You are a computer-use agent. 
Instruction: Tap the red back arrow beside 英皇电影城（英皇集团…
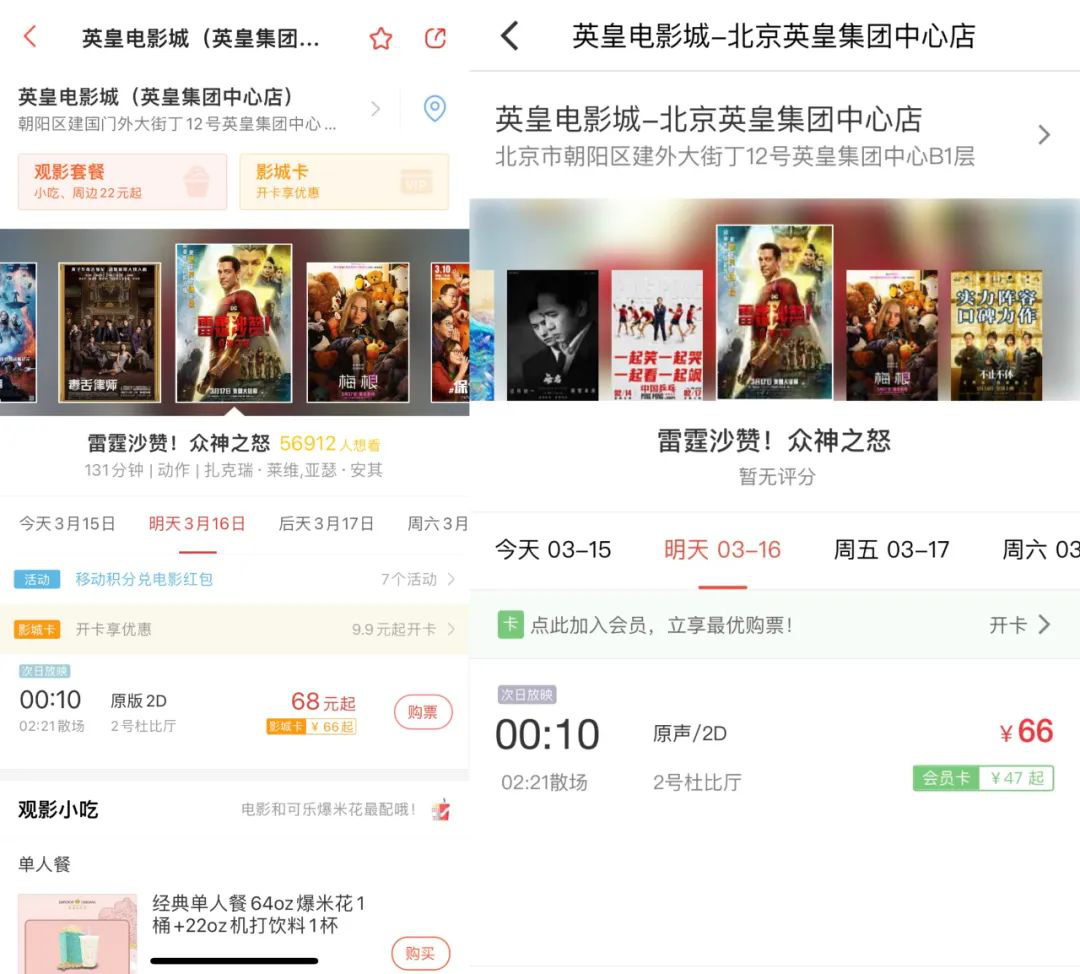tap(30, 37)
